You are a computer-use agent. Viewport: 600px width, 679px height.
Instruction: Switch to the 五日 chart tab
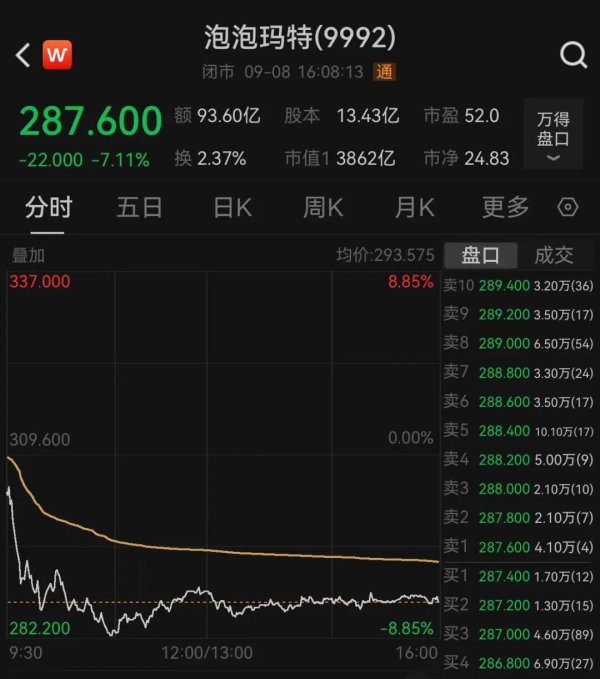(x=139, y=207)
